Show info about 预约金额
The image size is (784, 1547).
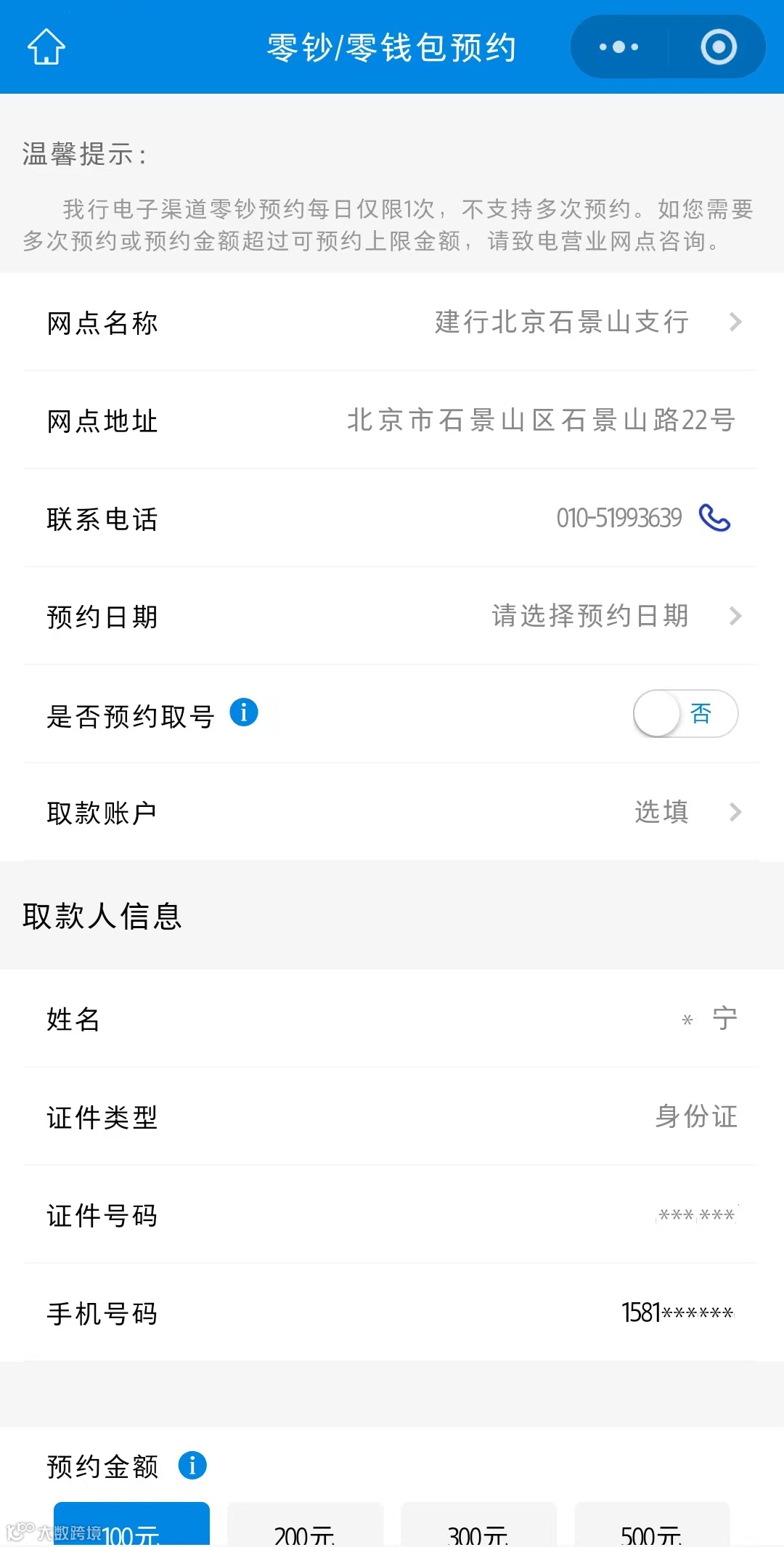[192, 1465]
